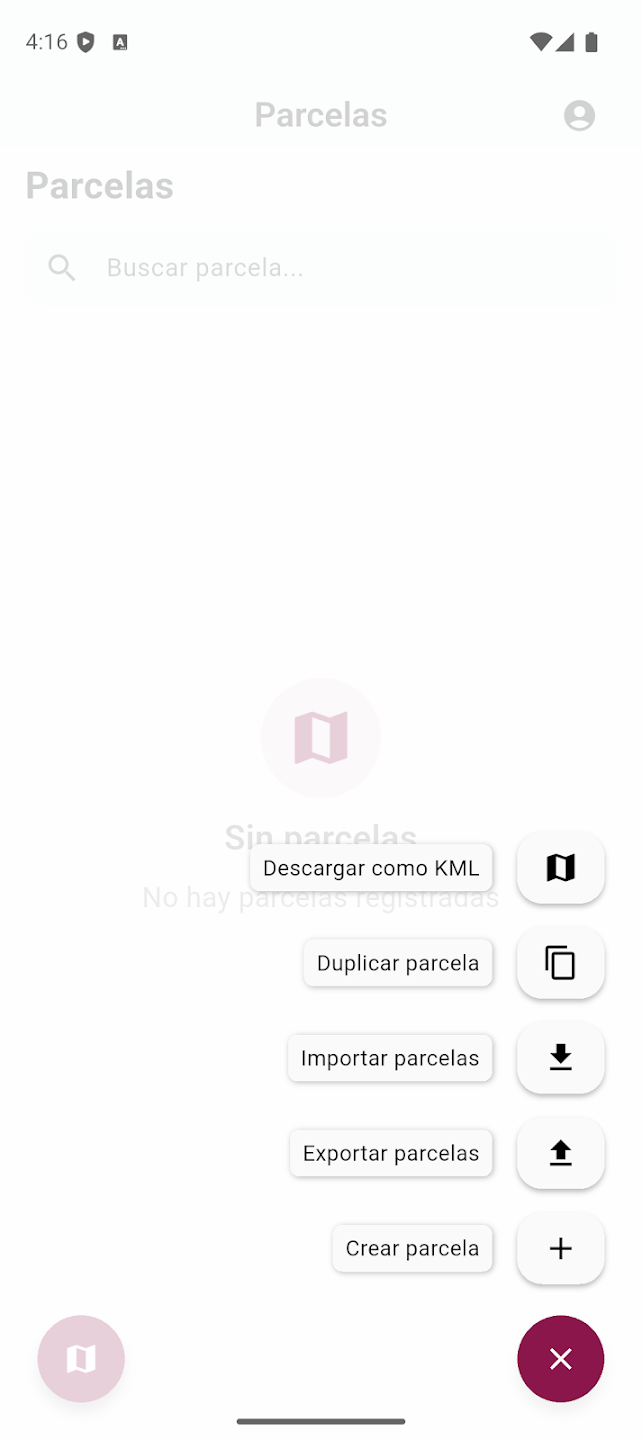This screenshot has height=1440, width=642.
Task: Tap the Exportar parcelas upload button
Action: point(560,1153)
